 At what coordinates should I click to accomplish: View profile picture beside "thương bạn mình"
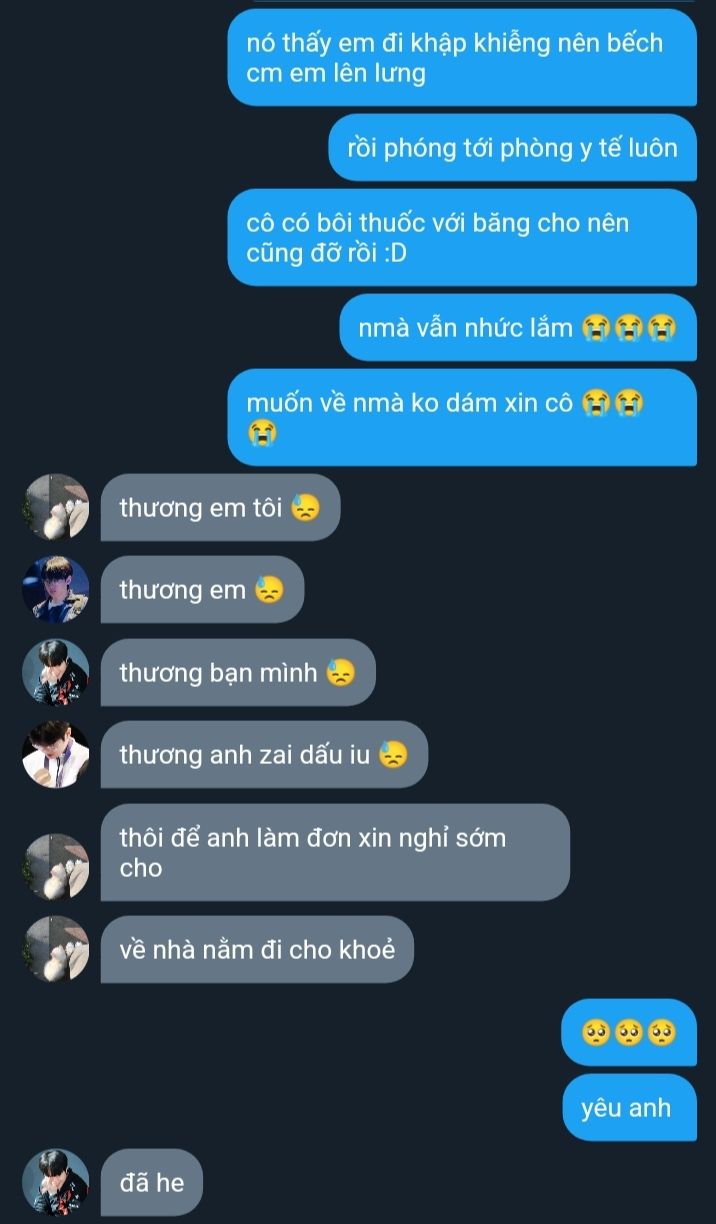click(x=55, y=672)
